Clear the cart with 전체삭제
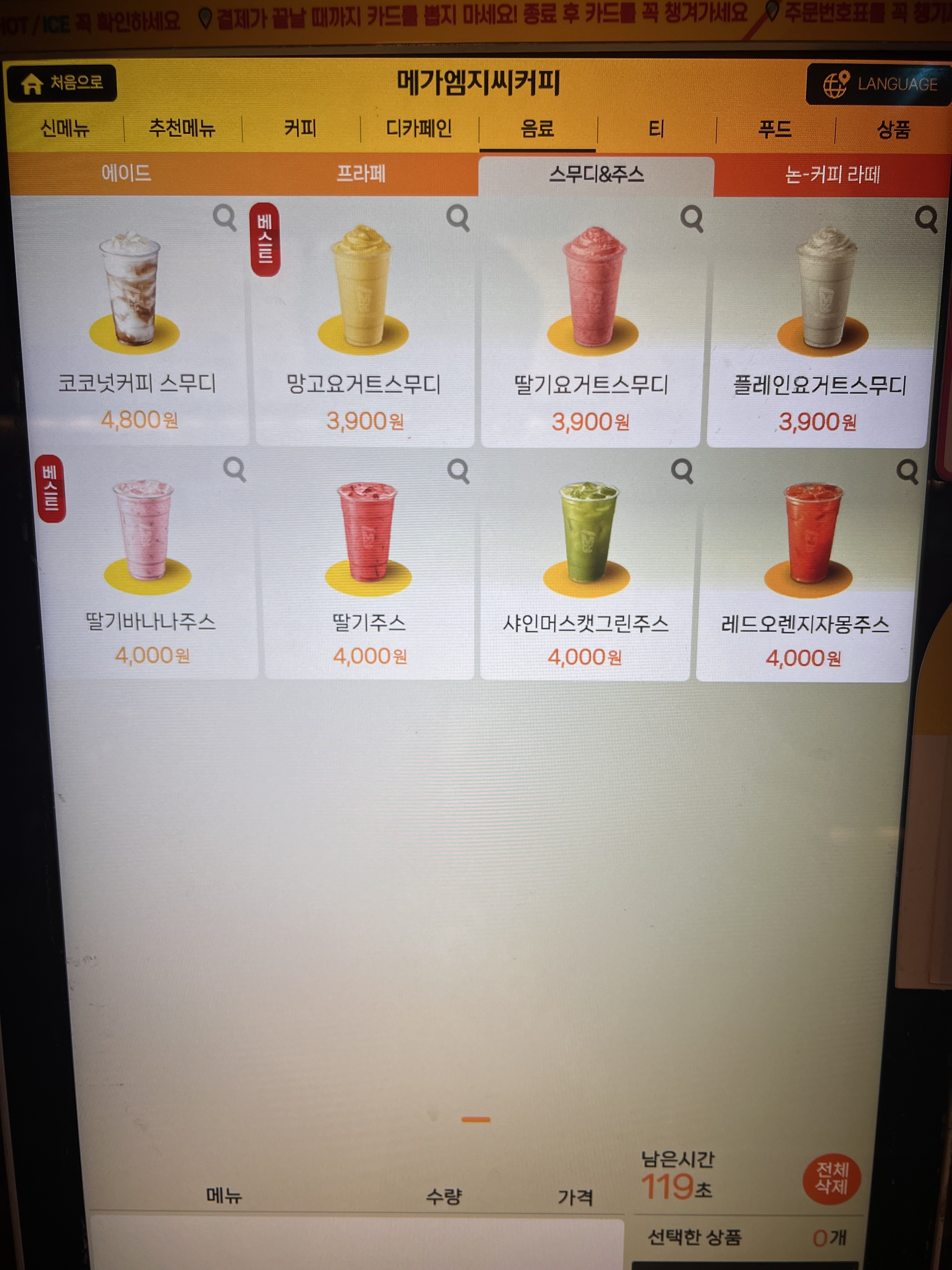The width and height of the screenshot is (952, 1270). coord(831,1178)
